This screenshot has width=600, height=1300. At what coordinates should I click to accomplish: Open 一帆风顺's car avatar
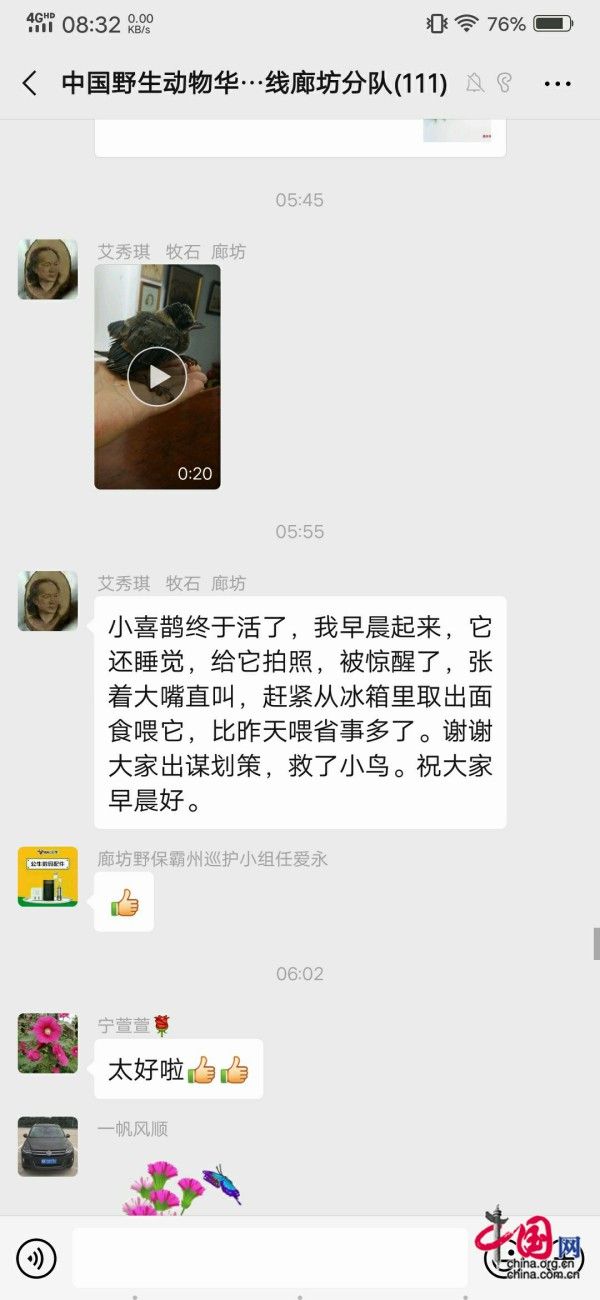click(48, 1146)
